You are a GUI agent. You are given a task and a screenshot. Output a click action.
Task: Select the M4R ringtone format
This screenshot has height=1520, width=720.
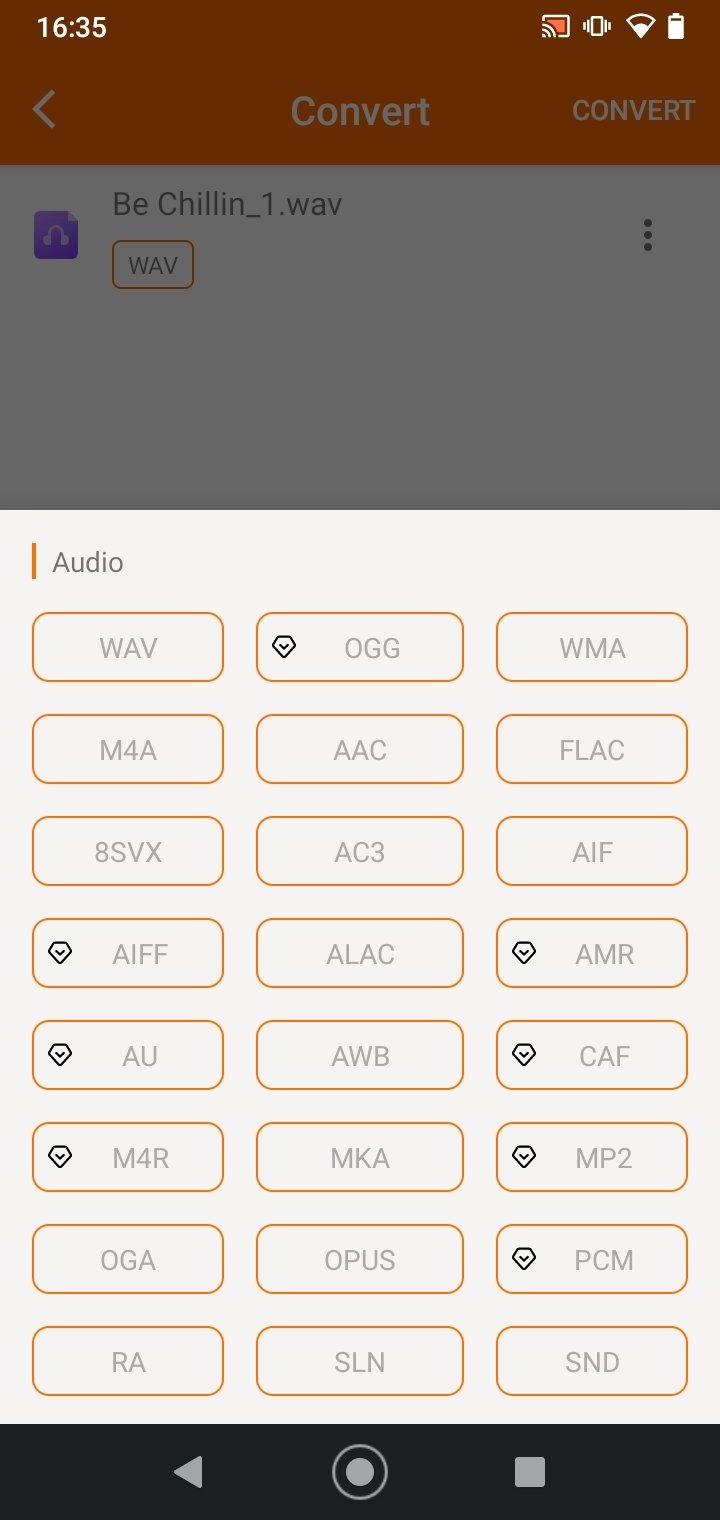pyautogui.click(x=128, y=1157)
